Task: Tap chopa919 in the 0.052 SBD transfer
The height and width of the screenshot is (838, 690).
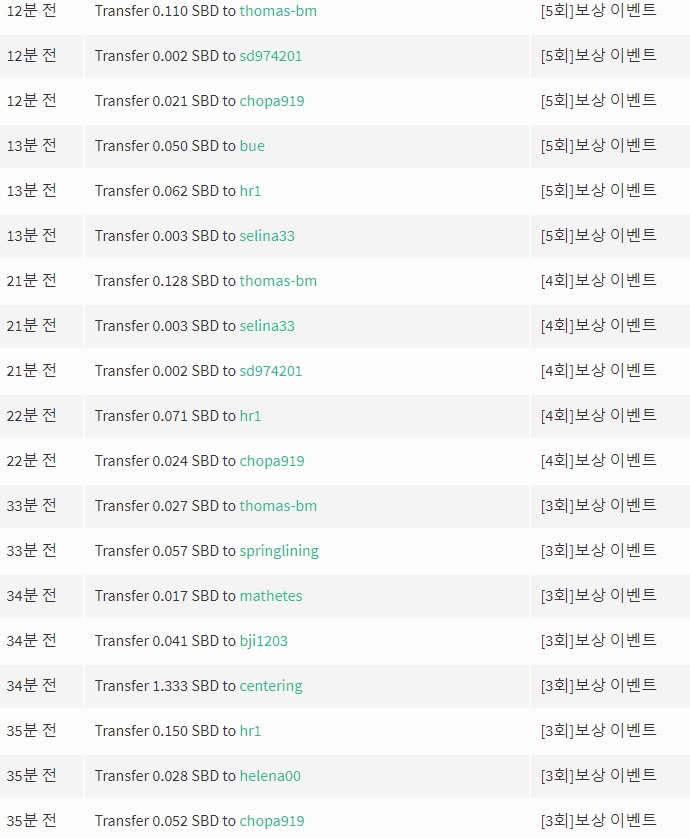Action: [x=271, y=821]
